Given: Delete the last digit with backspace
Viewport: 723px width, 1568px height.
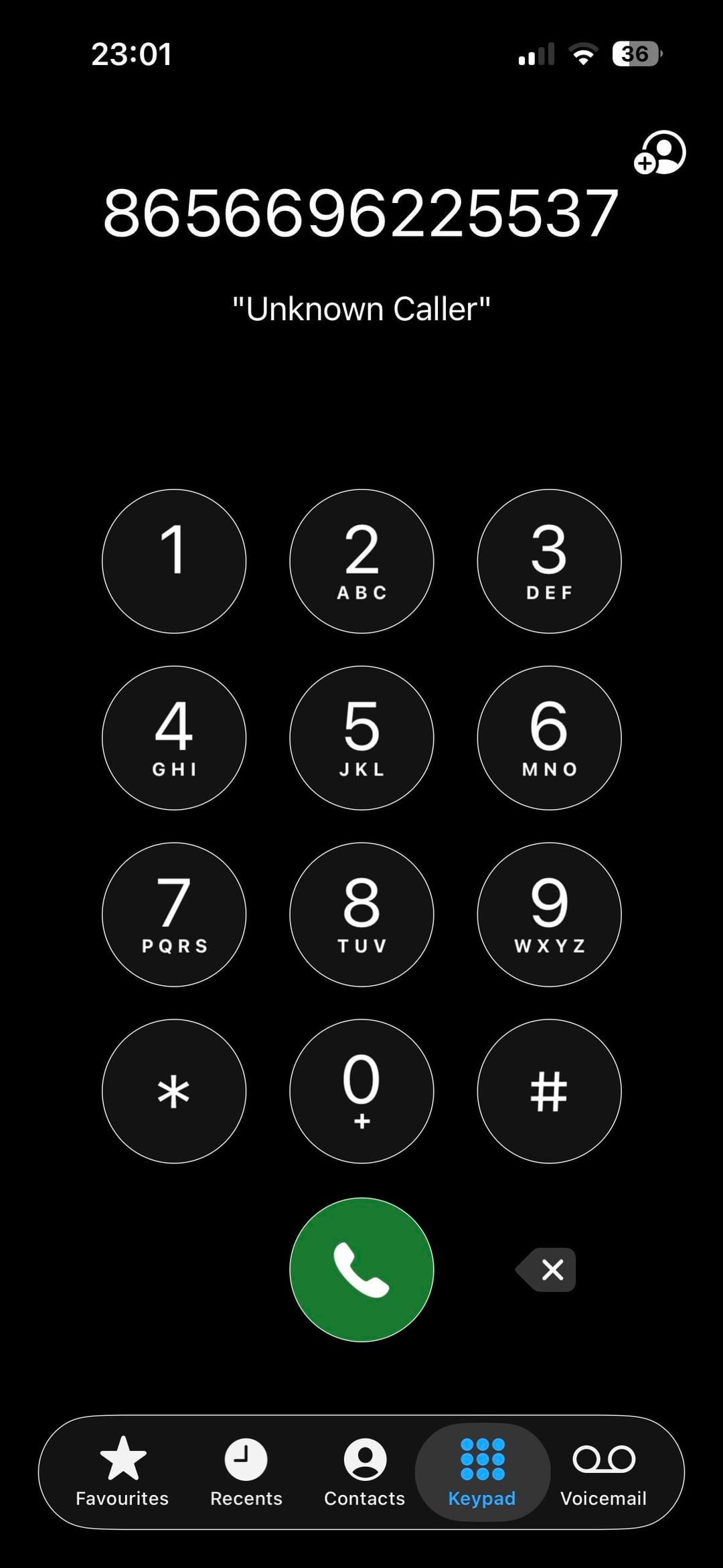Looking at the screenshot, I should pyautogui.click(x=547, y=1269).
